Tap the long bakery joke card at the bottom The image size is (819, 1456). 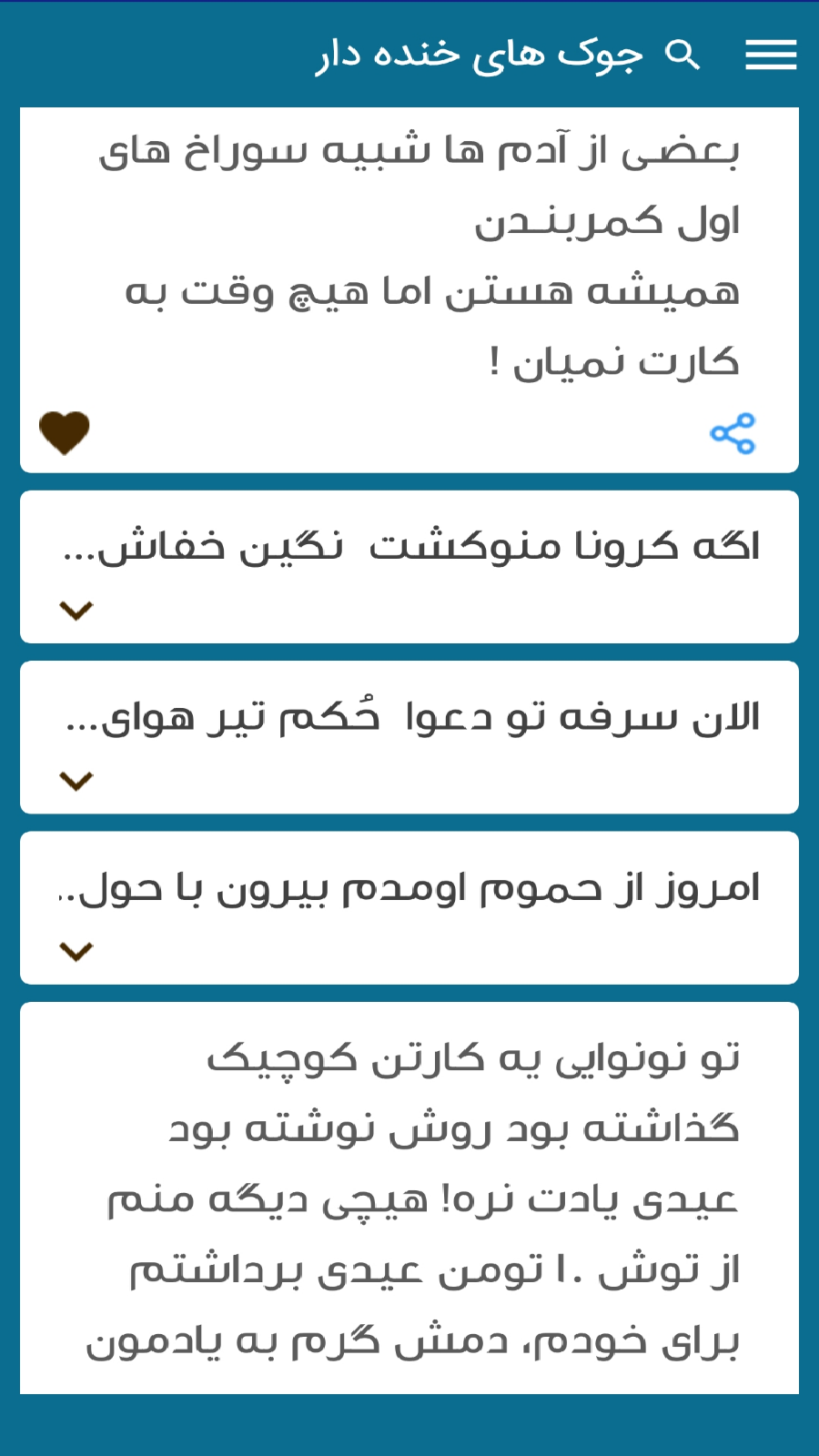pyautogui.click(x=408, y=1201)
